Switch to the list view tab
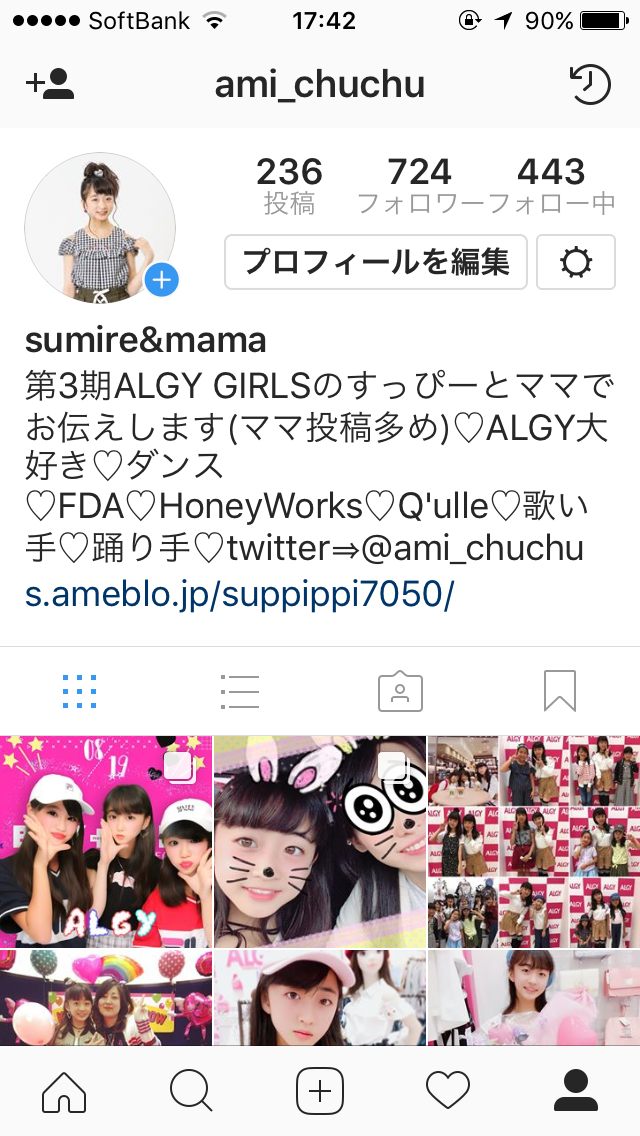640x1136 pixels. coord(240,691)
